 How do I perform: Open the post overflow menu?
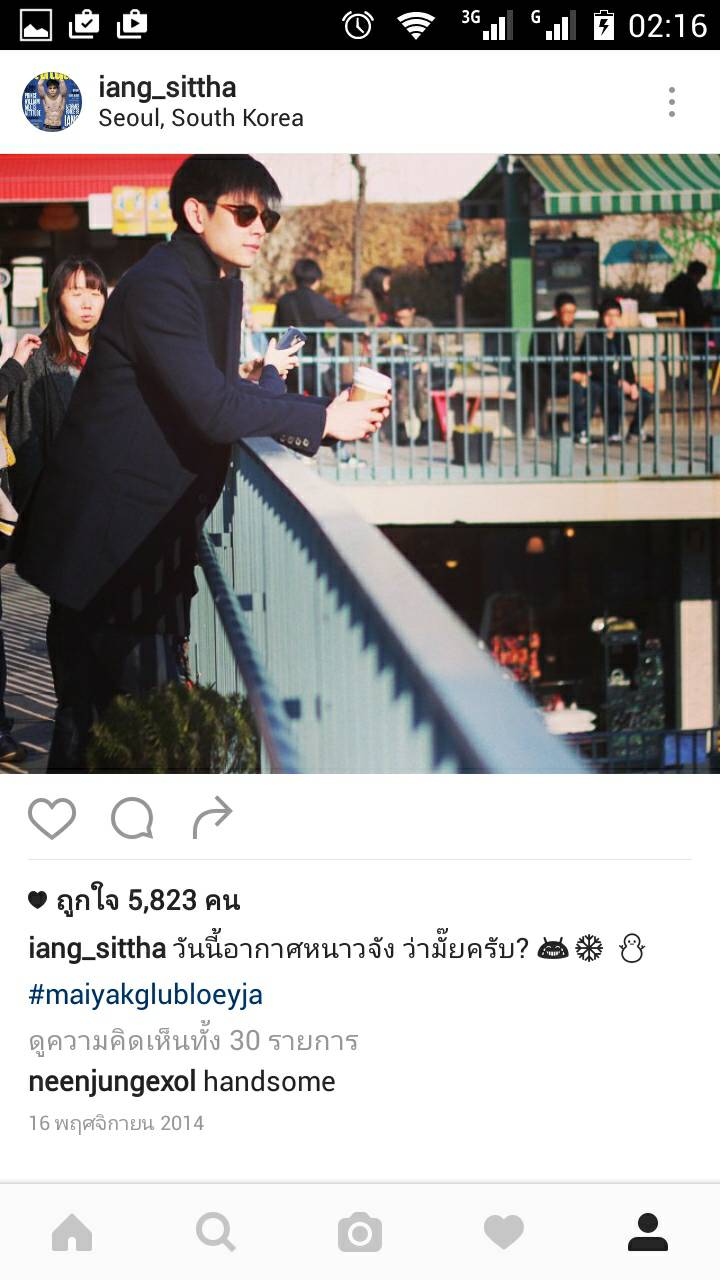(x=671, y=102)
